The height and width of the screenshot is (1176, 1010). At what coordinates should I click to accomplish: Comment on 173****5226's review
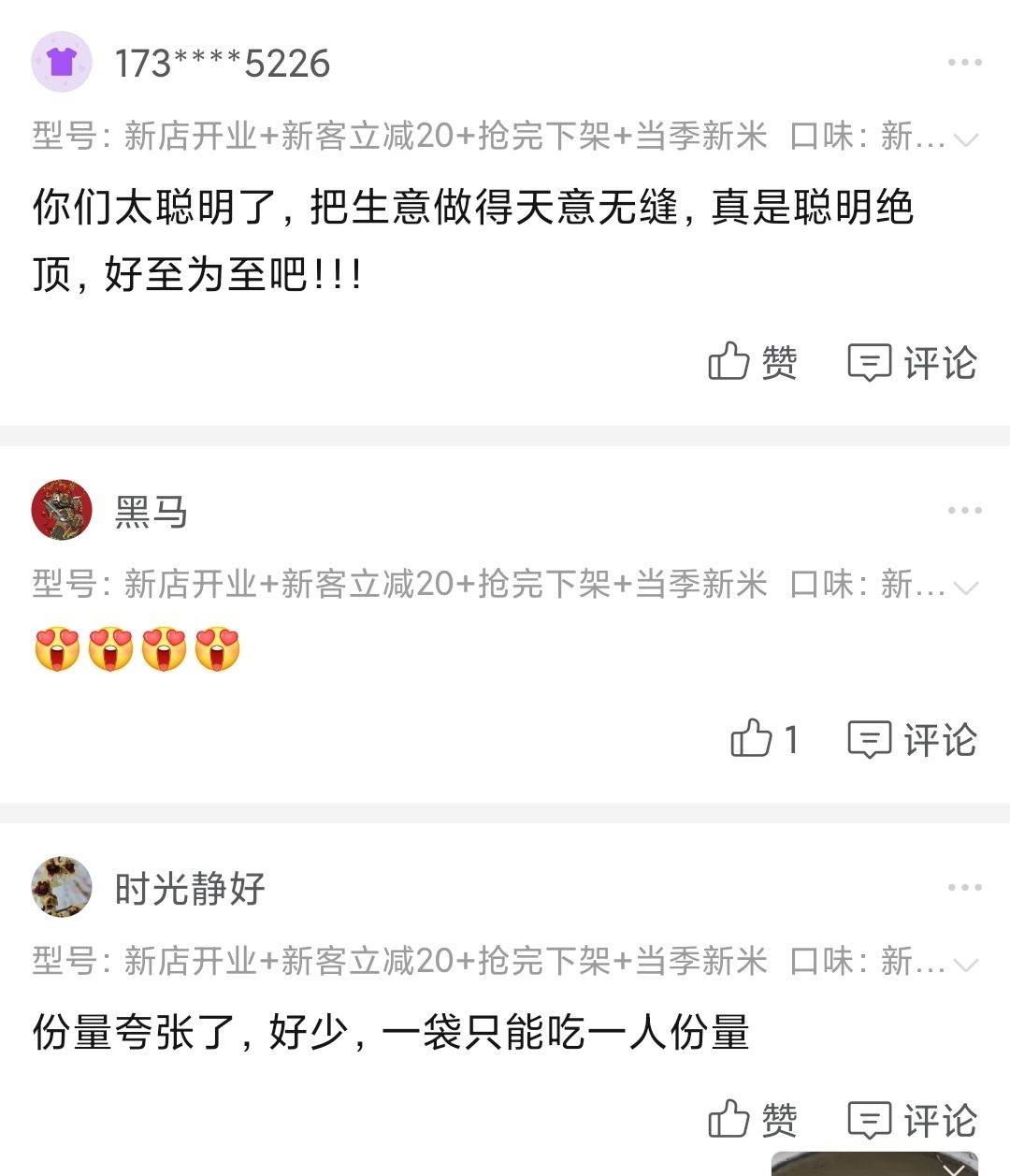(912, 362)
